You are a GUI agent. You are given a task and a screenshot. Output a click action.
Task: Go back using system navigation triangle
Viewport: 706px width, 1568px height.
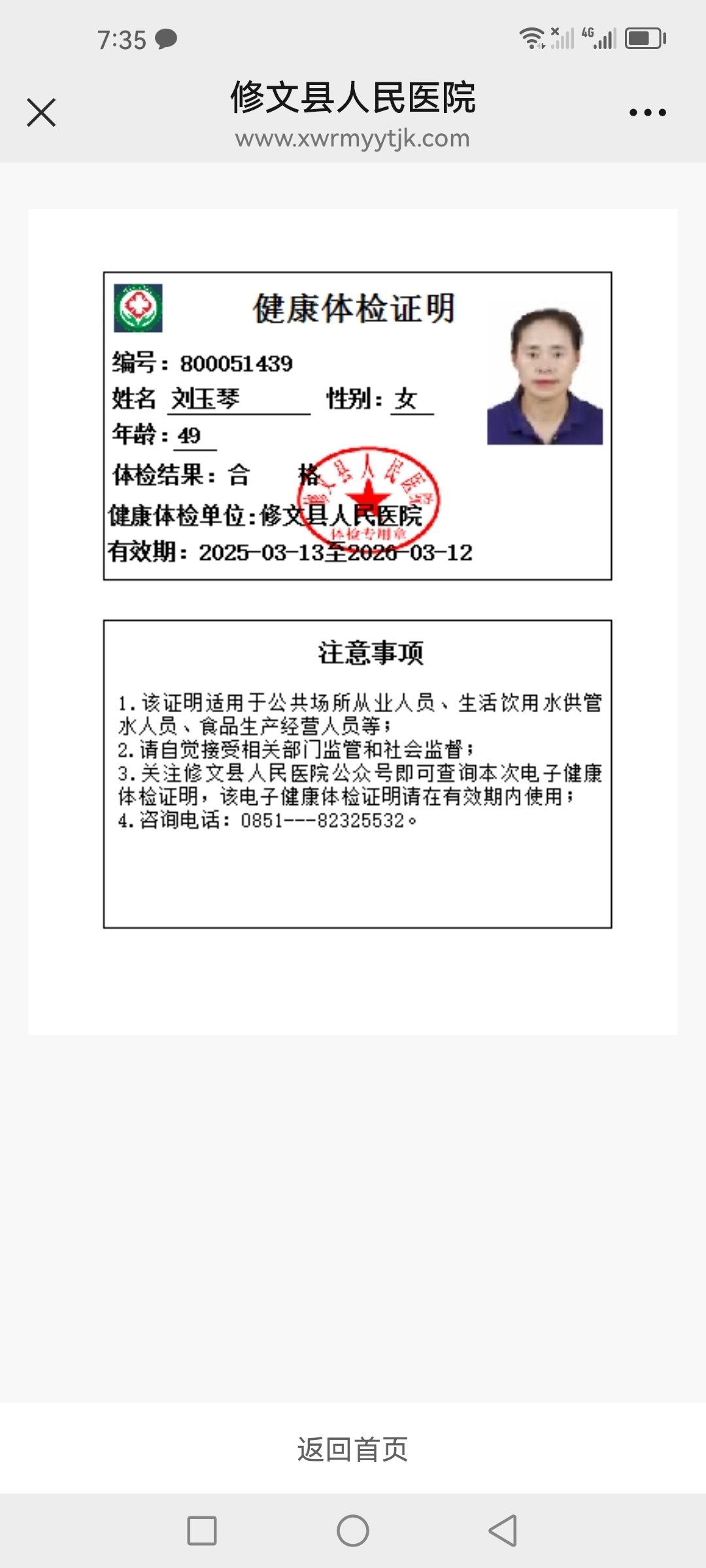[503, 1531]
